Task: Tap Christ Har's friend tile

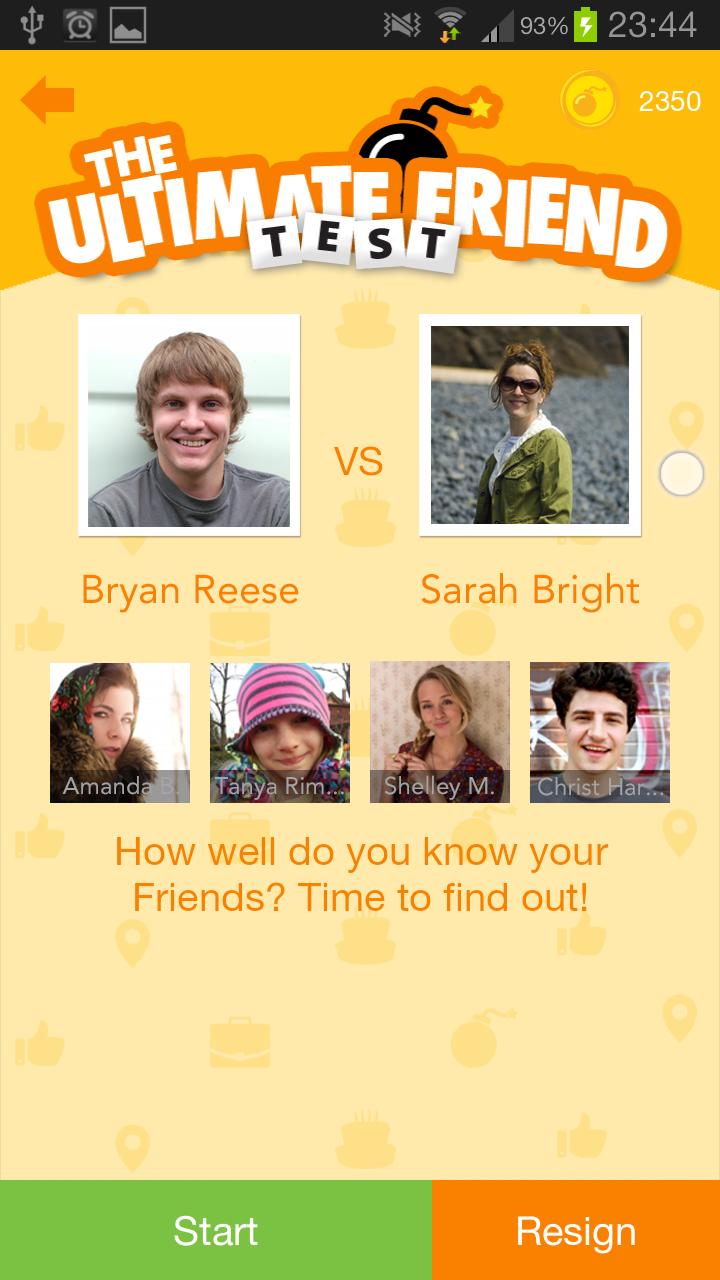Action: tap(600, 732)
